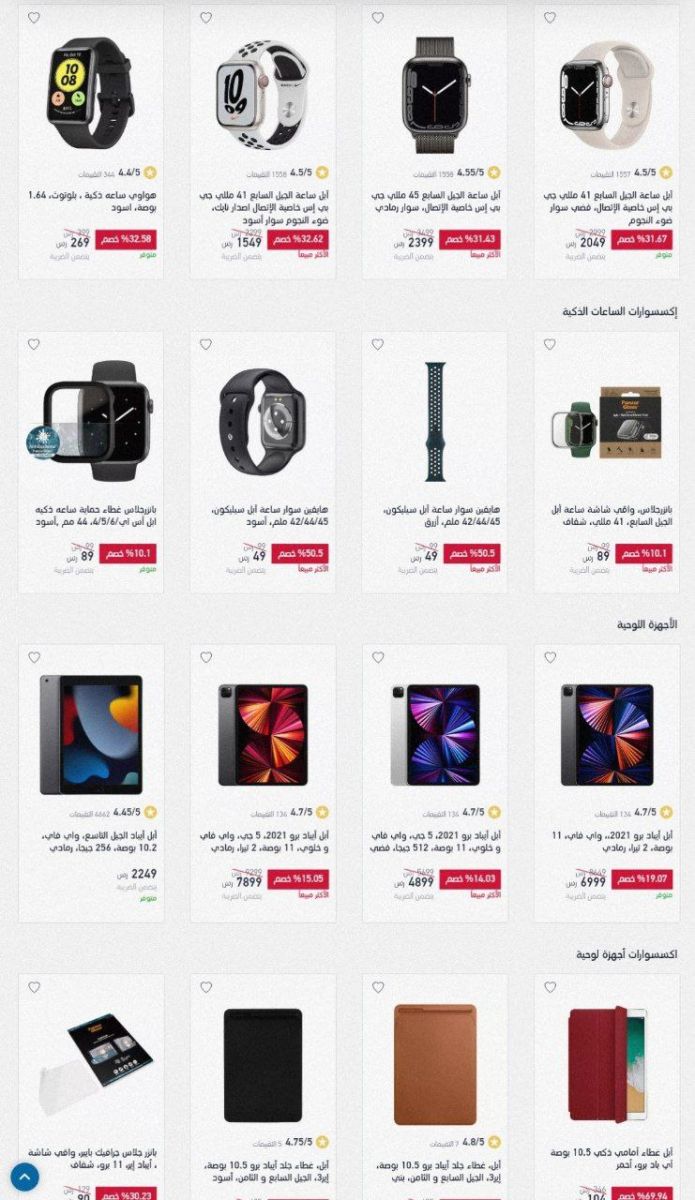The width and height of the screenshot is (695, 1200).
Task: Favorite the red iPad 10.5 smart cover
Action: pyautogui.click(x=550, y=987)
